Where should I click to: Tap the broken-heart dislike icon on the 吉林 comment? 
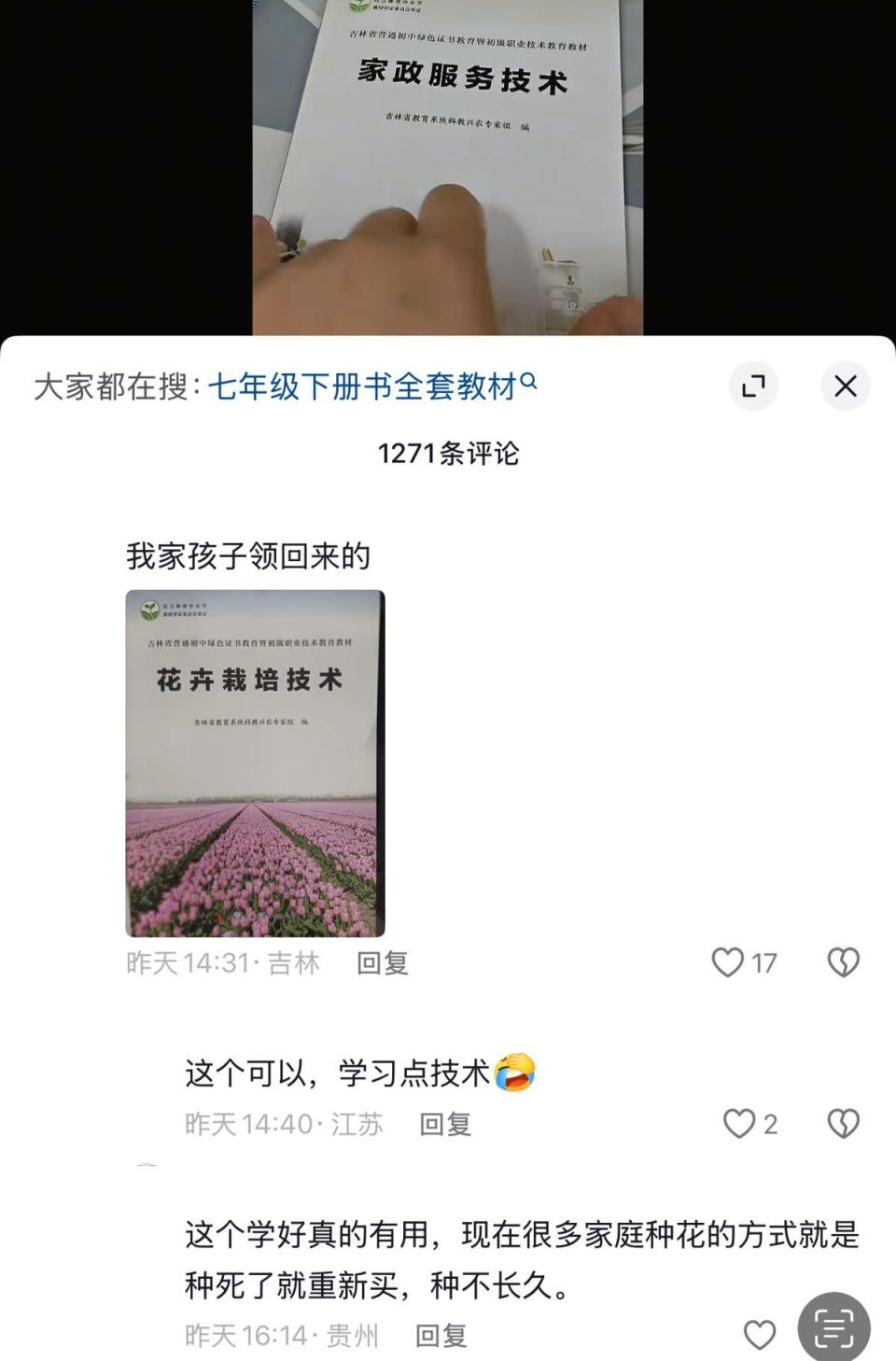tap(843, 961)
